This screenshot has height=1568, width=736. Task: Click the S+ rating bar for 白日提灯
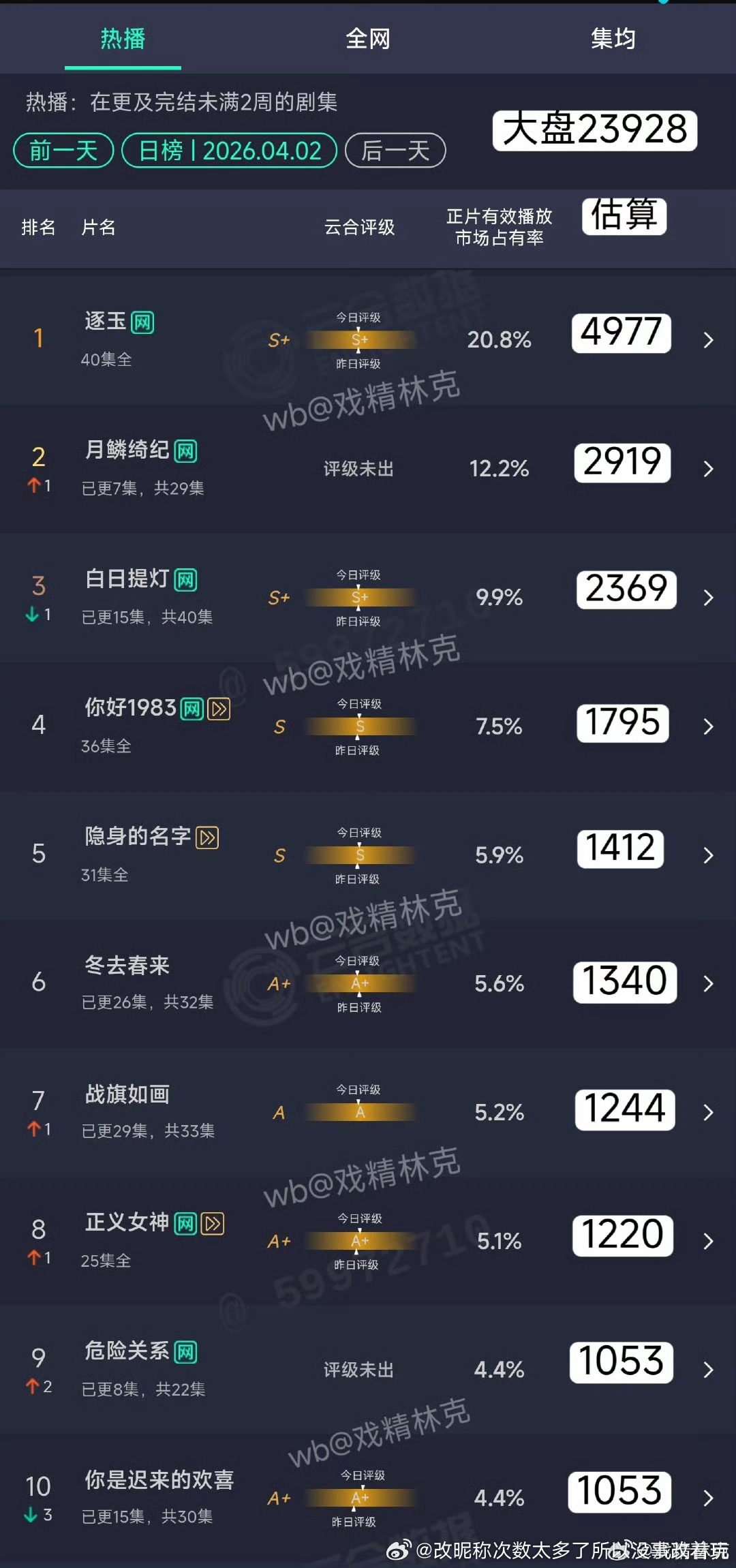359,598
